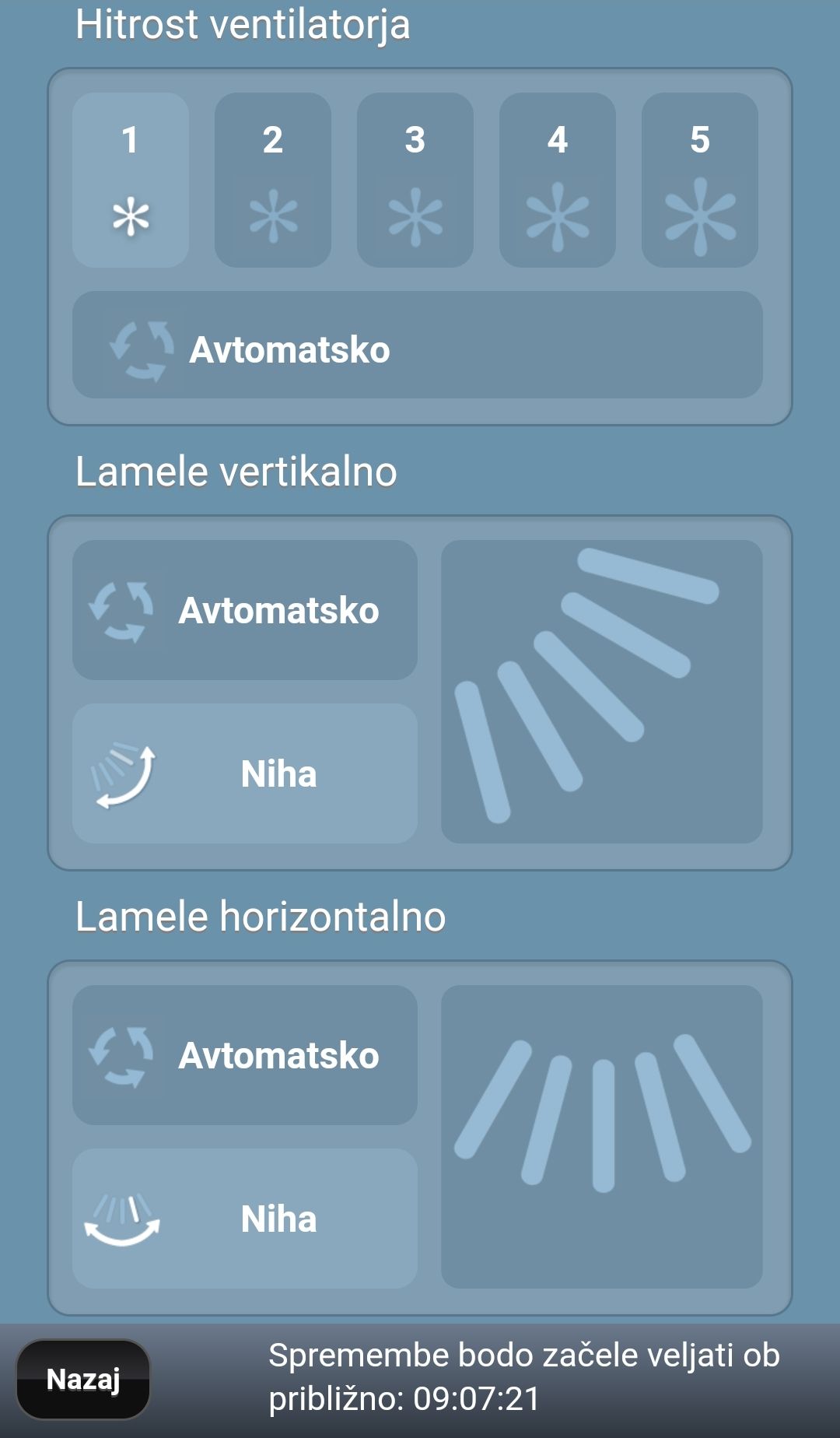Switch fan speed to level 4
The width and height of the screenshot is (840, 1438).
tap(558, 180)
